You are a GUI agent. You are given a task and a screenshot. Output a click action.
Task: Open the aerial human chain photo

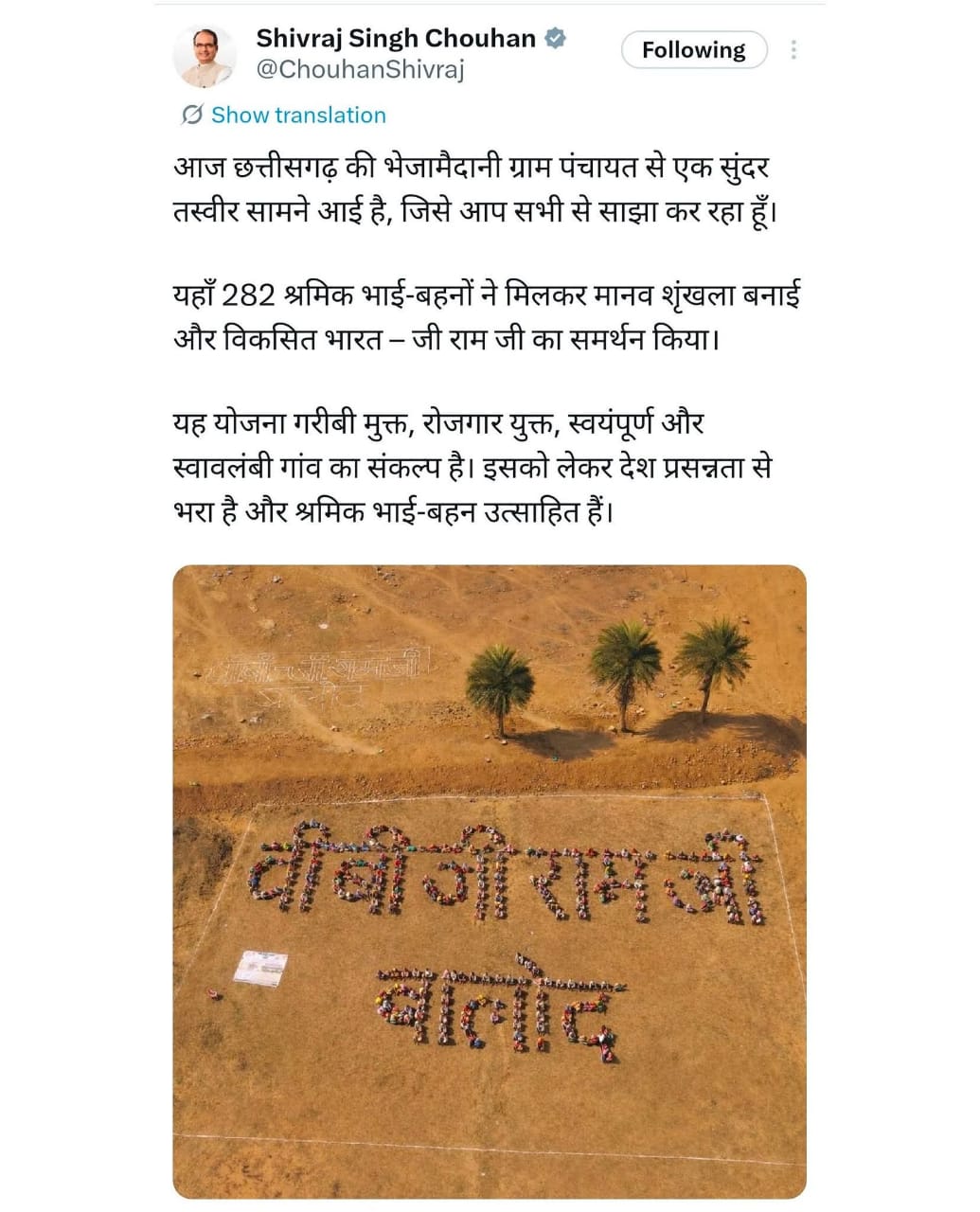(x=490, y=881)
